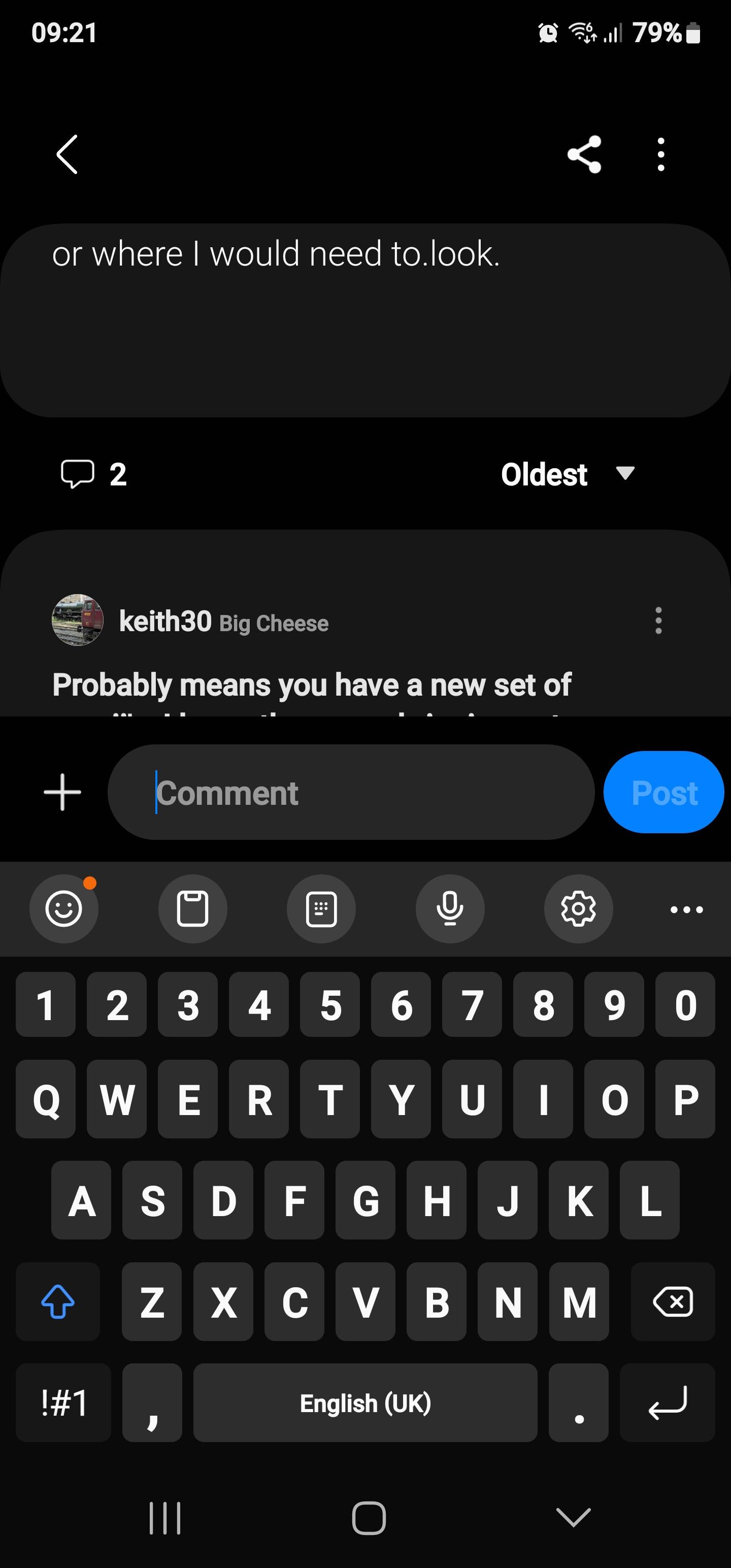Toggle Shift for uppercase letters

pos(58,1302)
